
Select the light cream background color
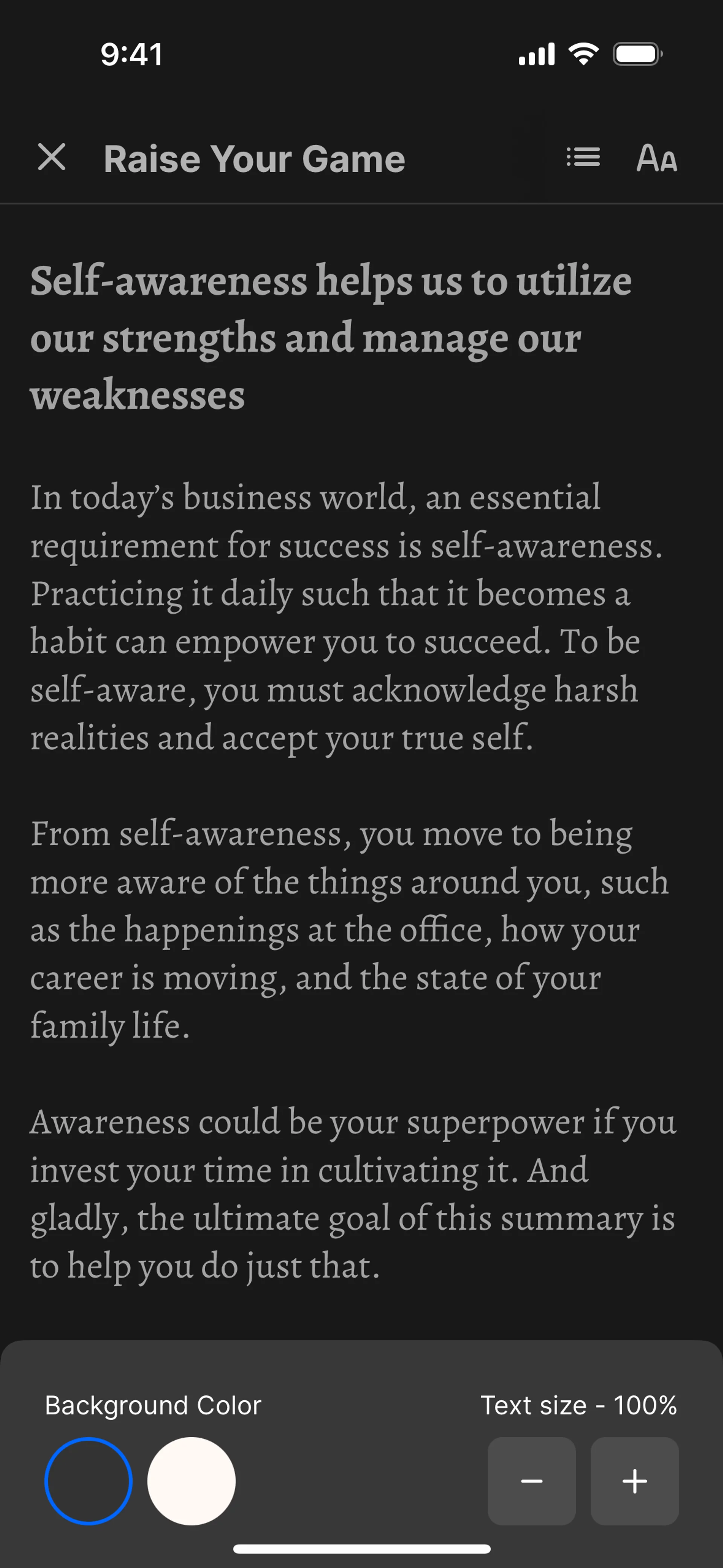point(191,1481)
